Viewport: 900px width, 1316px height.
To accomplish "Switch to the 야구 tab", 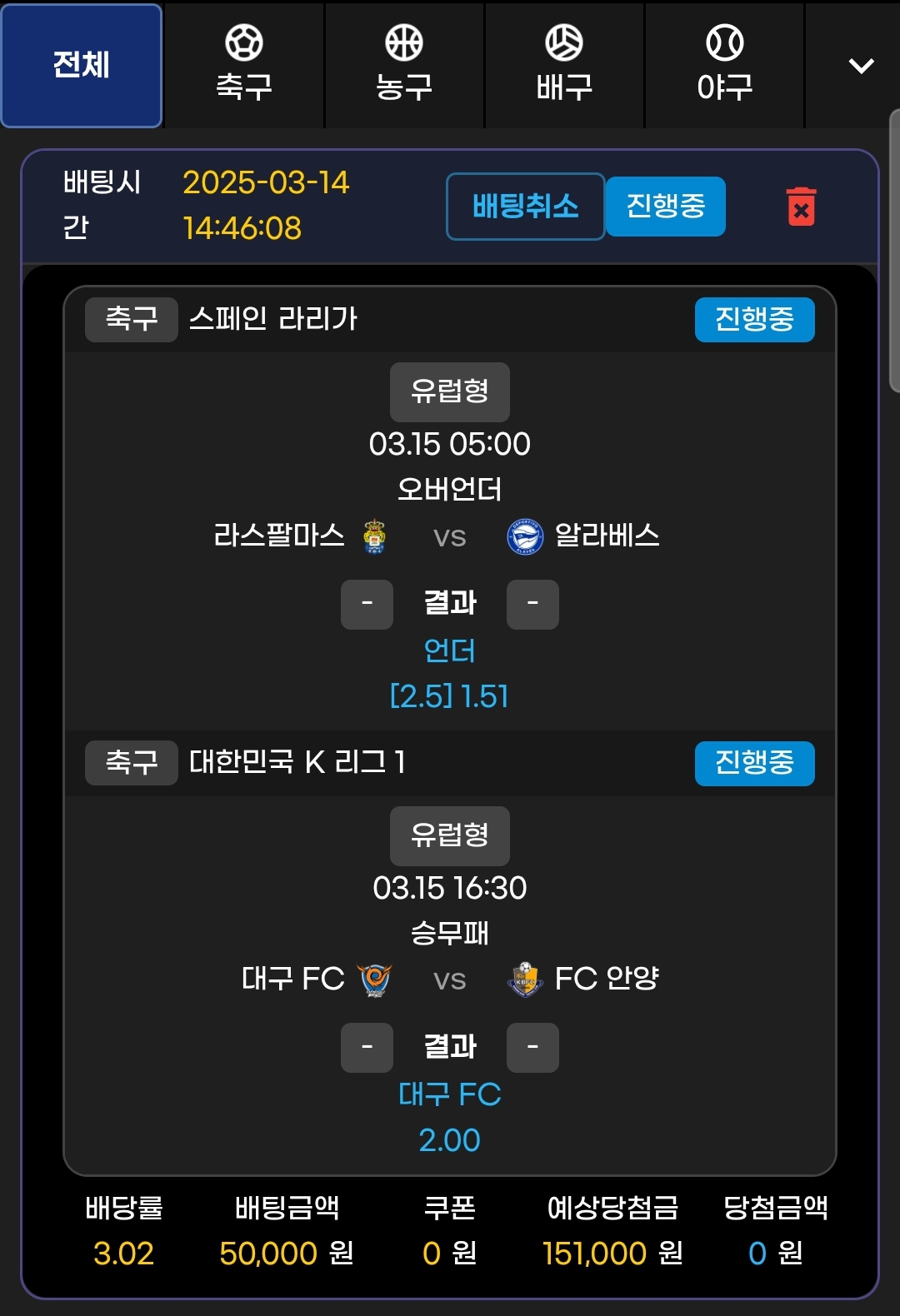I will click(724, 65).
